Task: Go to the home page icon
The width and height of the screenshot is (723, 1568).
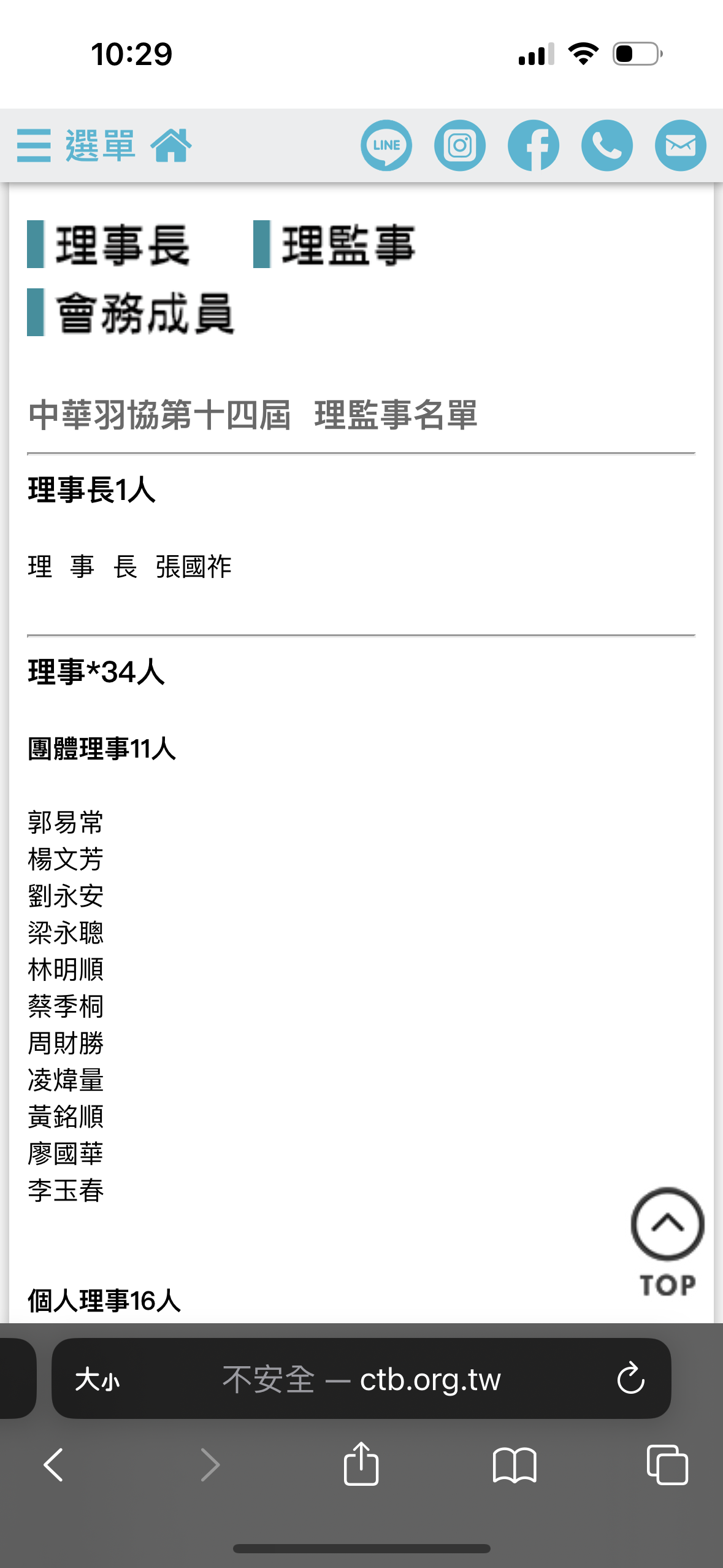Action: click(171, 145)
